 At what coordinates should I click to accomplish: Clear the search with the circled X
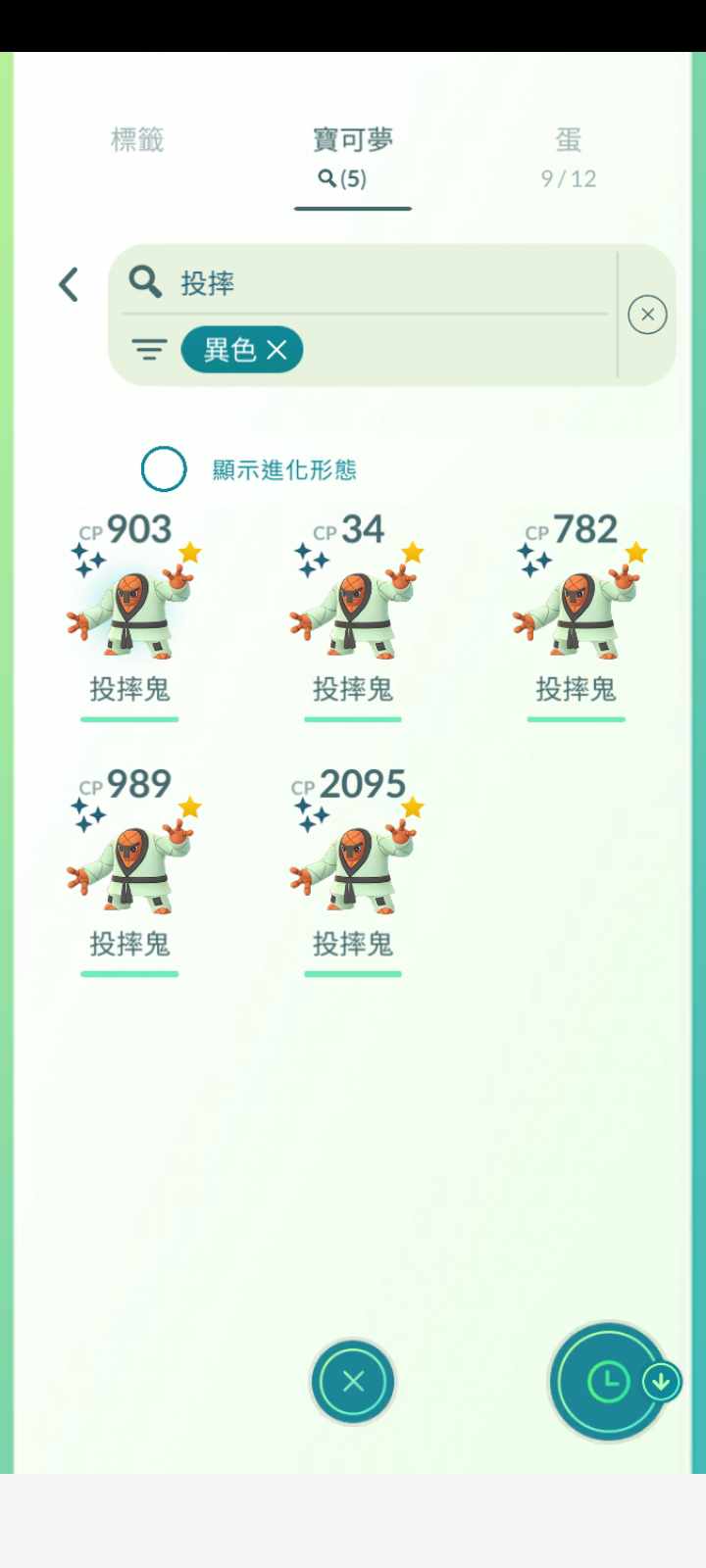(x=647, y=315)
